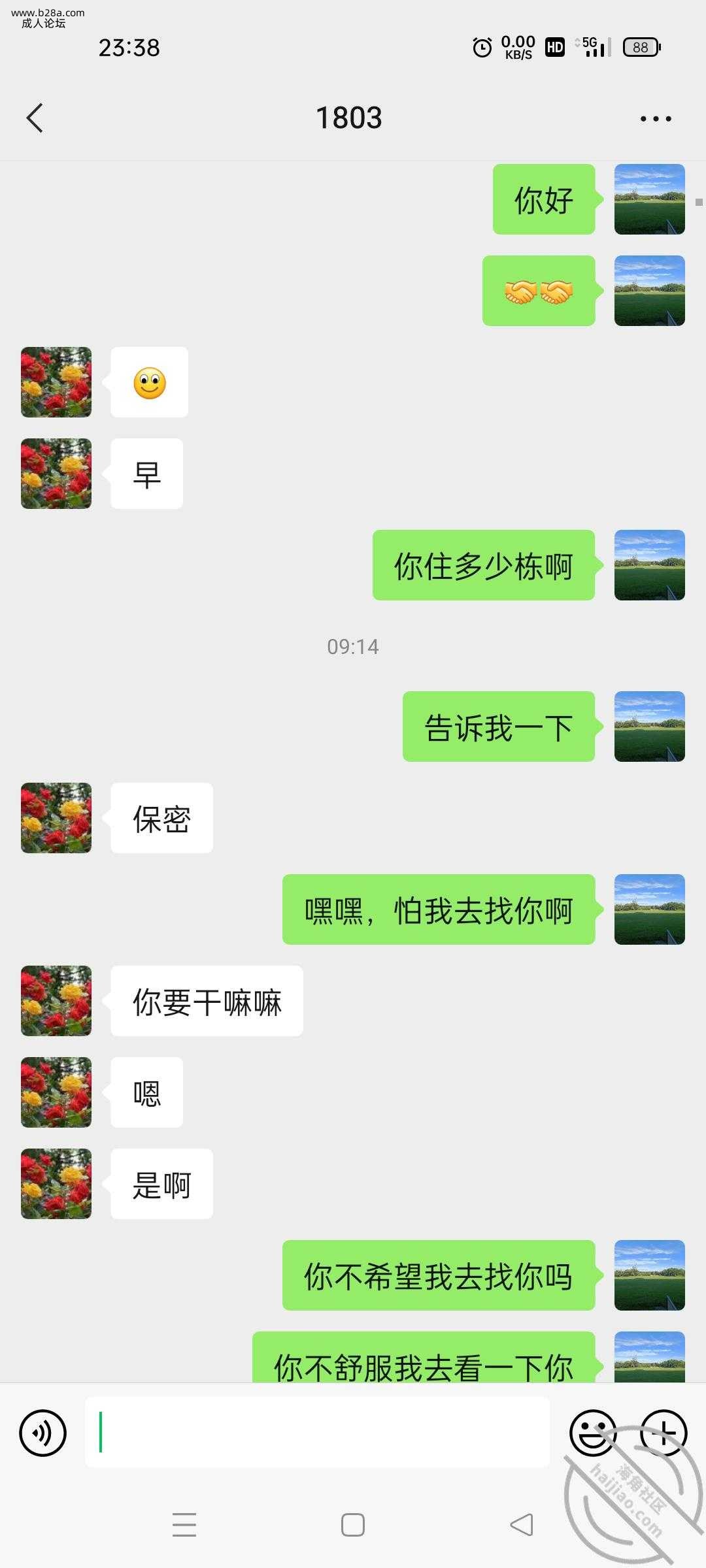The width and height of the screenshot is (706, 1568).
Task: Tap the chat title 1803
Action: 348,118
